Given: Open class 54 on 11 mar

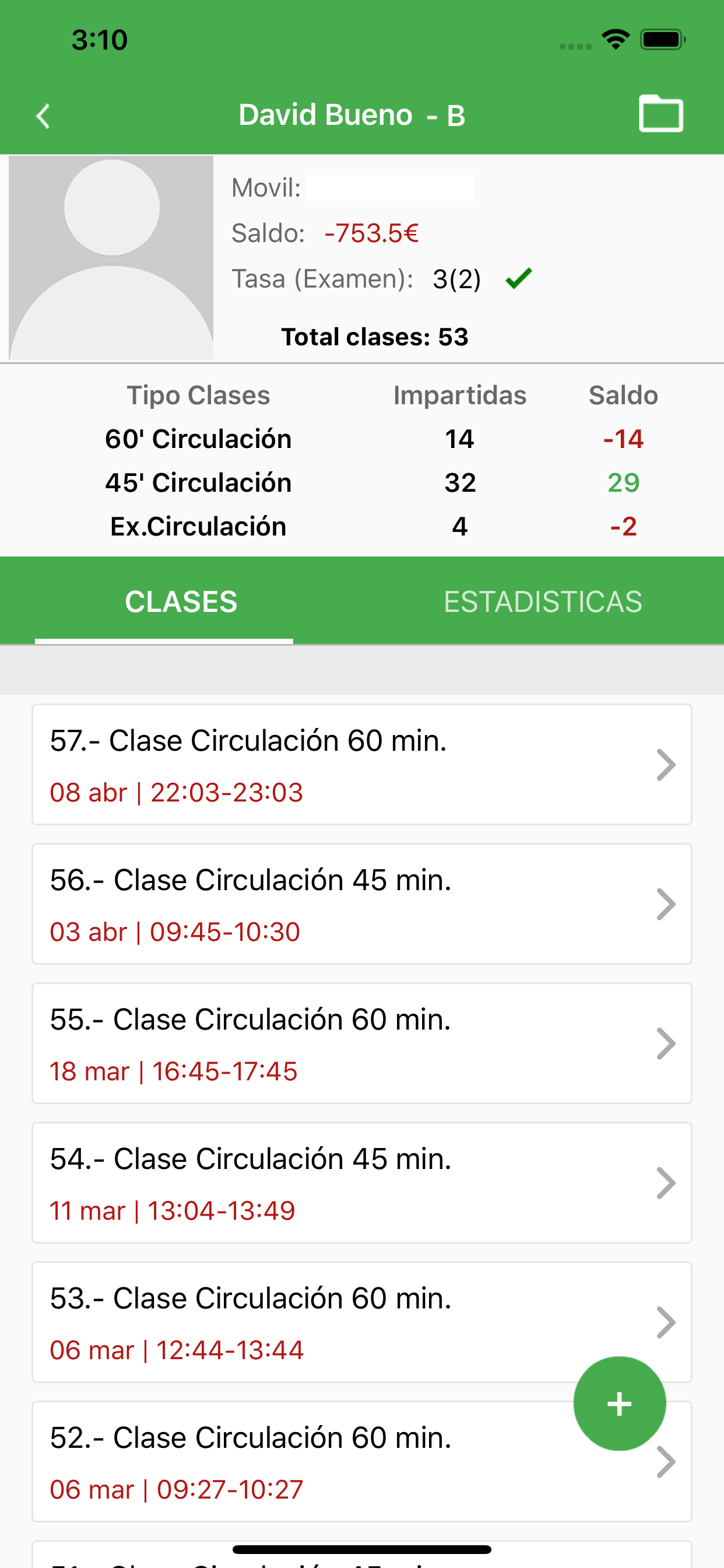Looking at the screenshot, I should pos(362,1182).
